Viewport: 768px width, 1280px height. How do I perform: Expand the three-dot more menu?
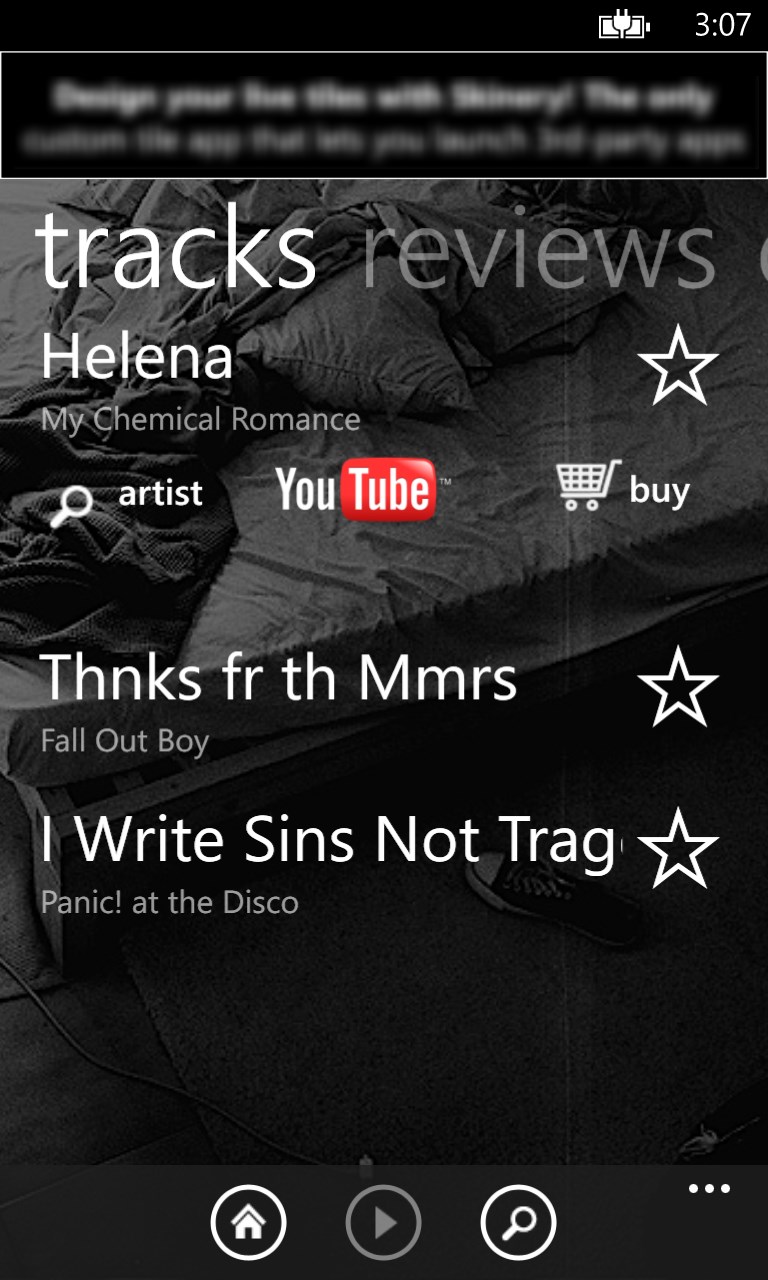coord(709,1189)
